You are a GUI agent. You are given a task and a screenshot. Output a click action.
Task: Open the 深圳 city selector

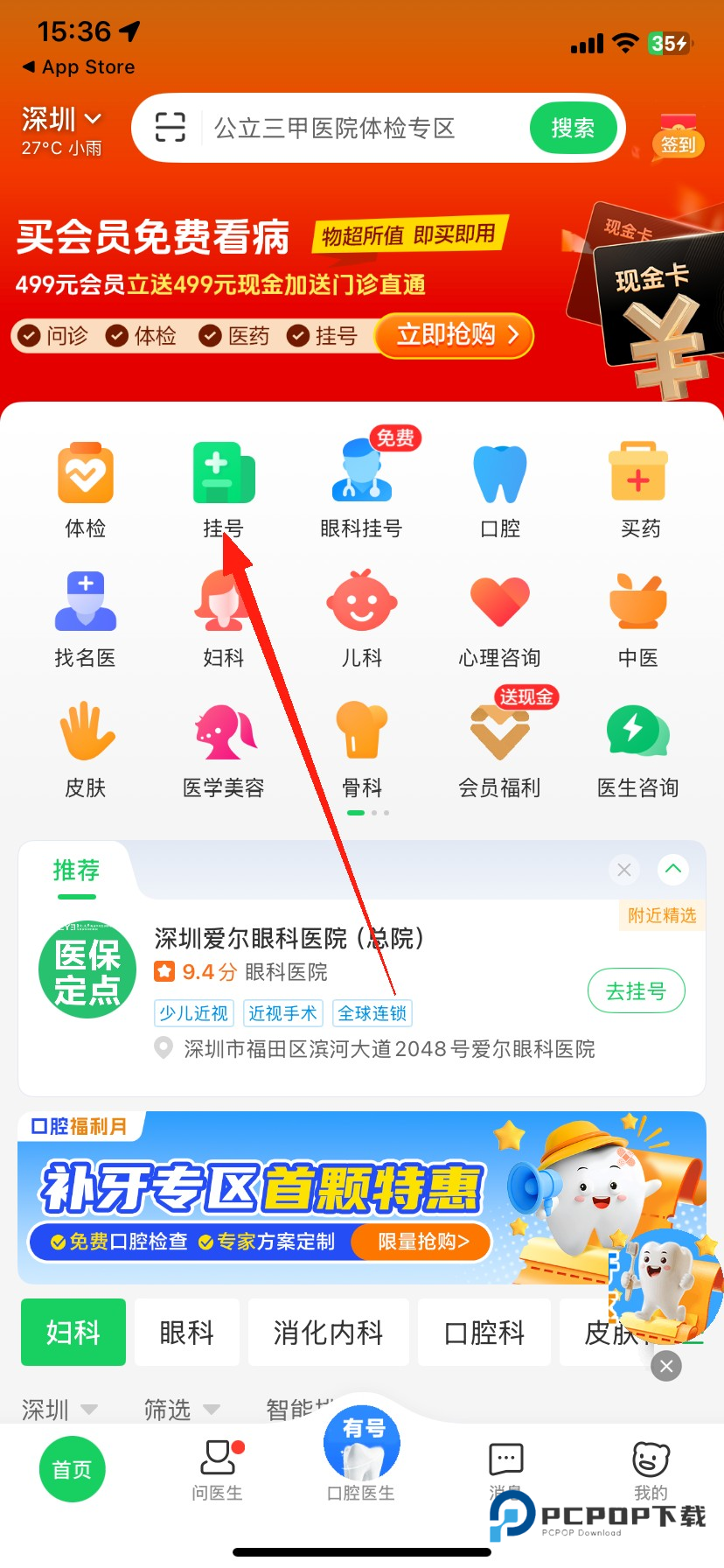[x=61, y=120]
